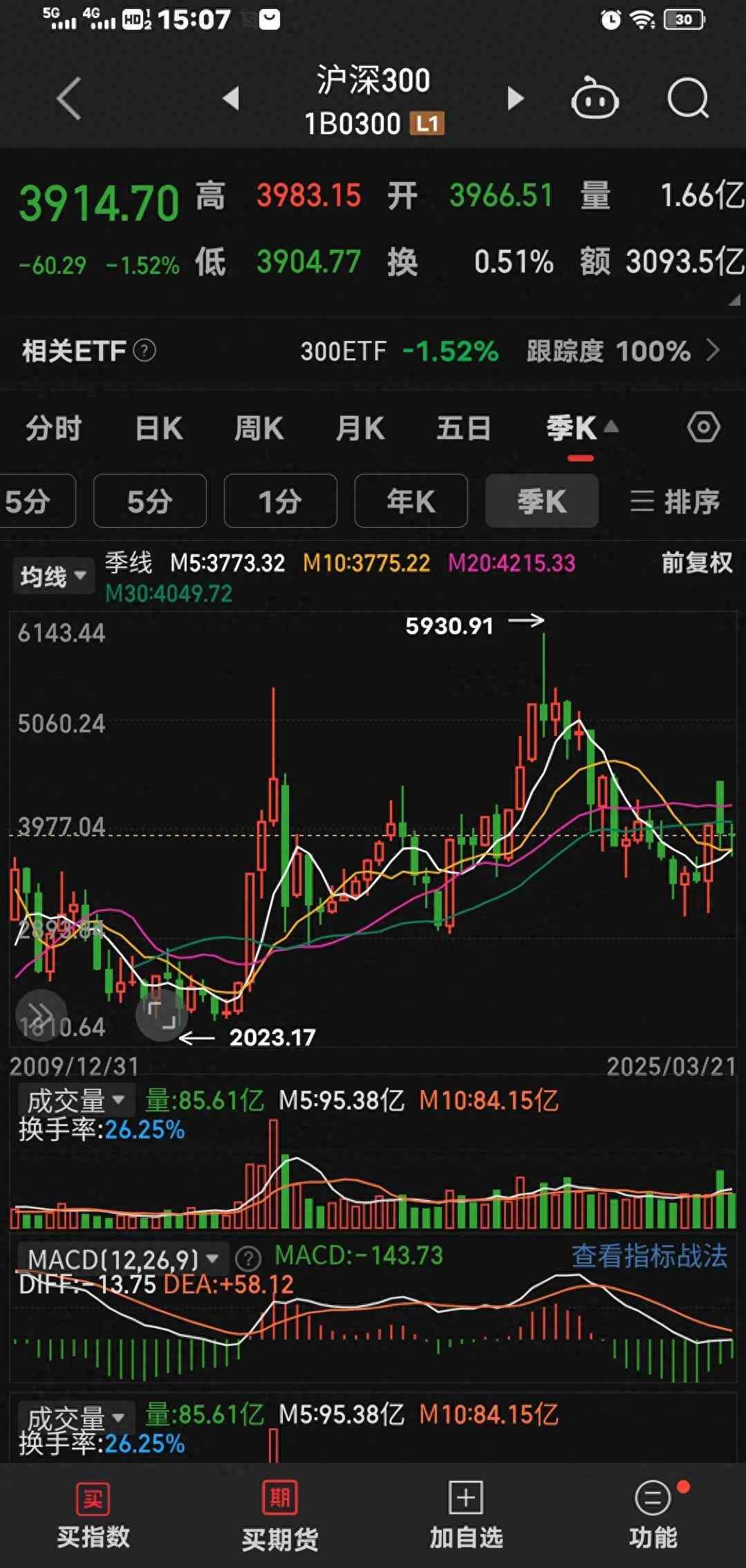Open the 均线 indicator dropdown

[53, 575]
